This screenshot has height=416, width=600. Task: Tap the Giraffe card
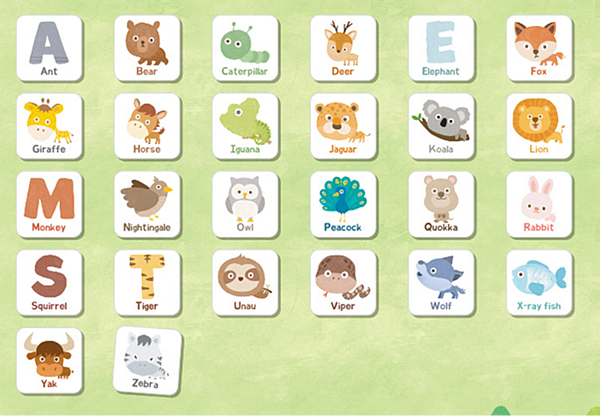(x=49, y=125)
